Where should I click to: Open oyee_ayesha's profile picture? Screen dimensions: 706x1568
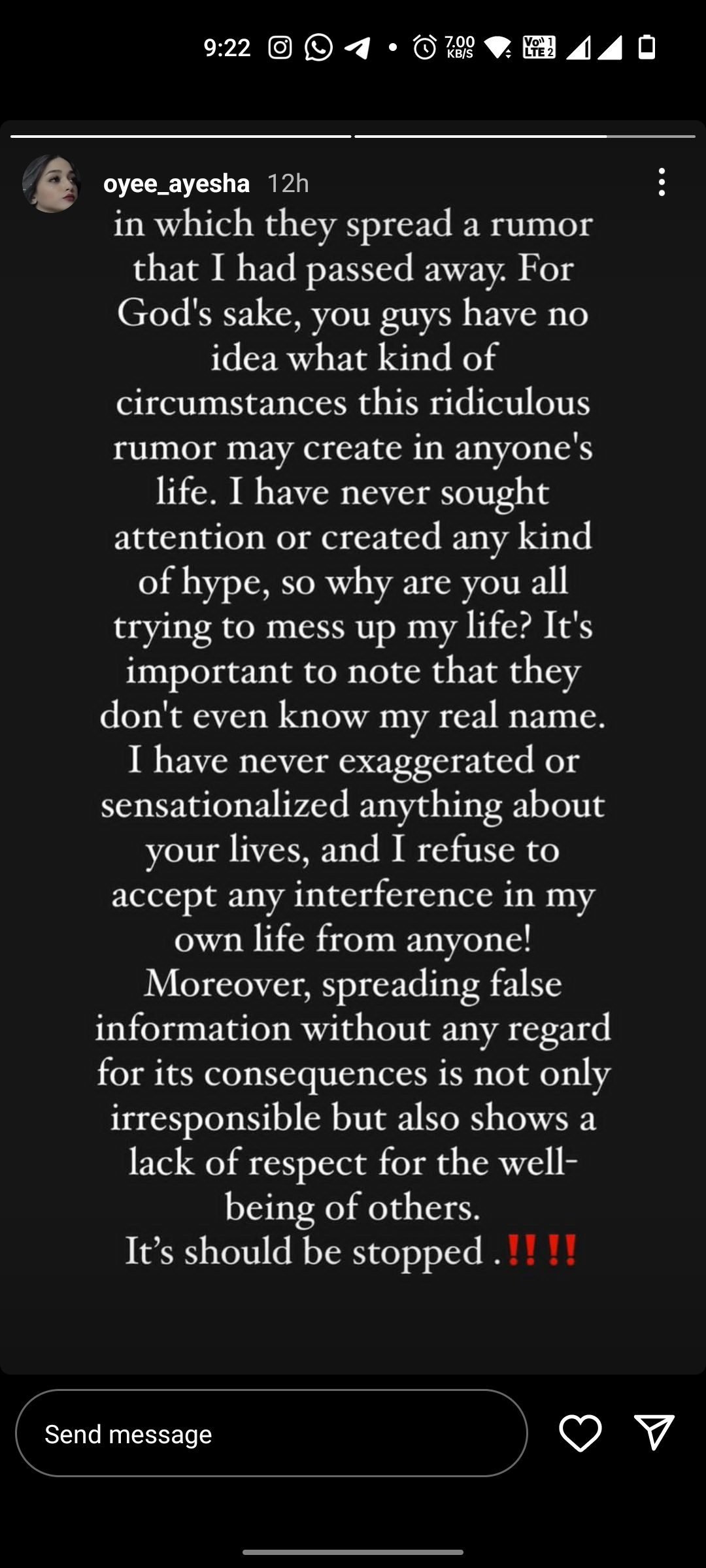51,184
